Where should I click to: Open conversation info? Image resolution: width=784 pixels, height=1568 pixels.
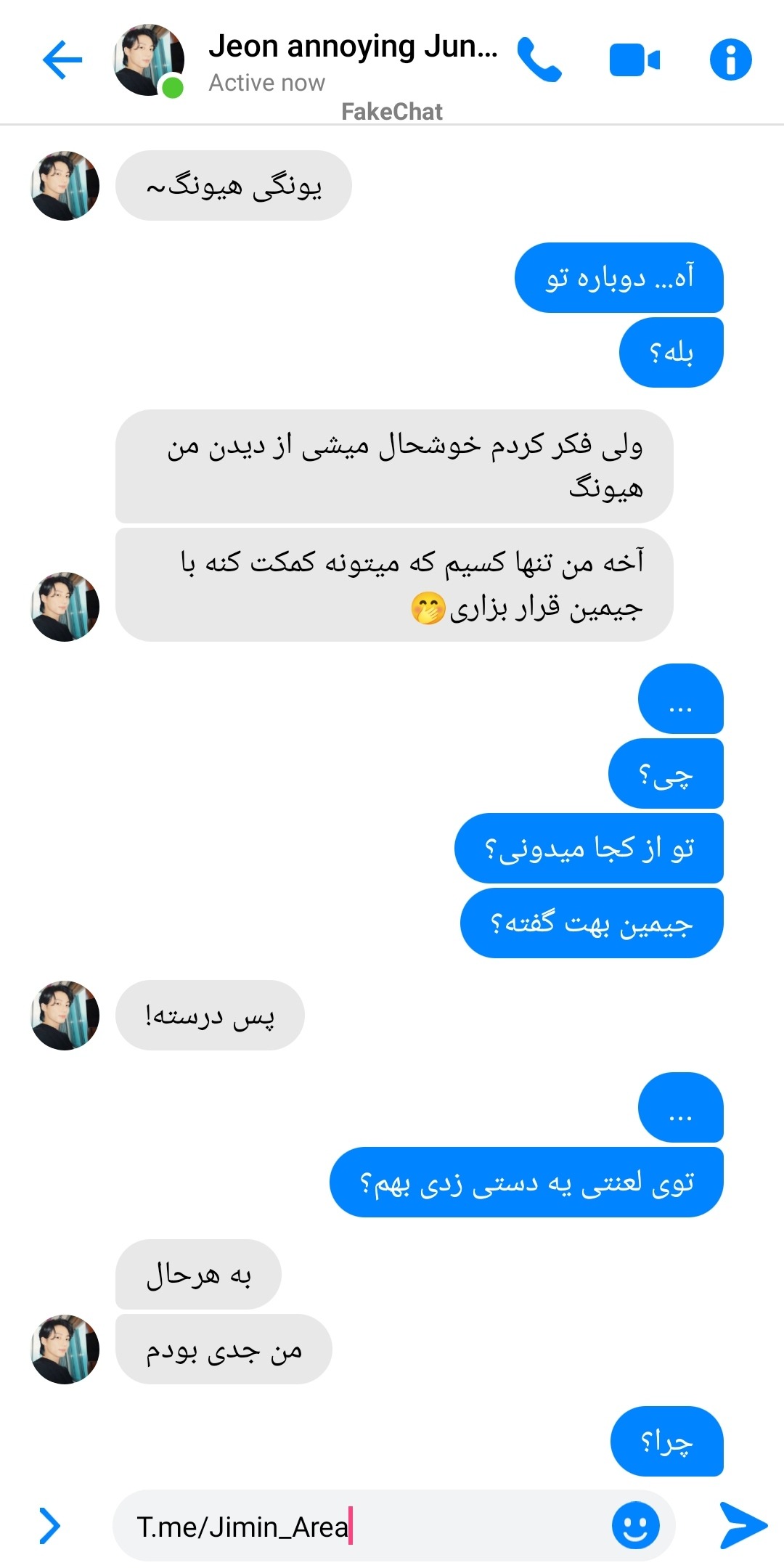[730, 60]
